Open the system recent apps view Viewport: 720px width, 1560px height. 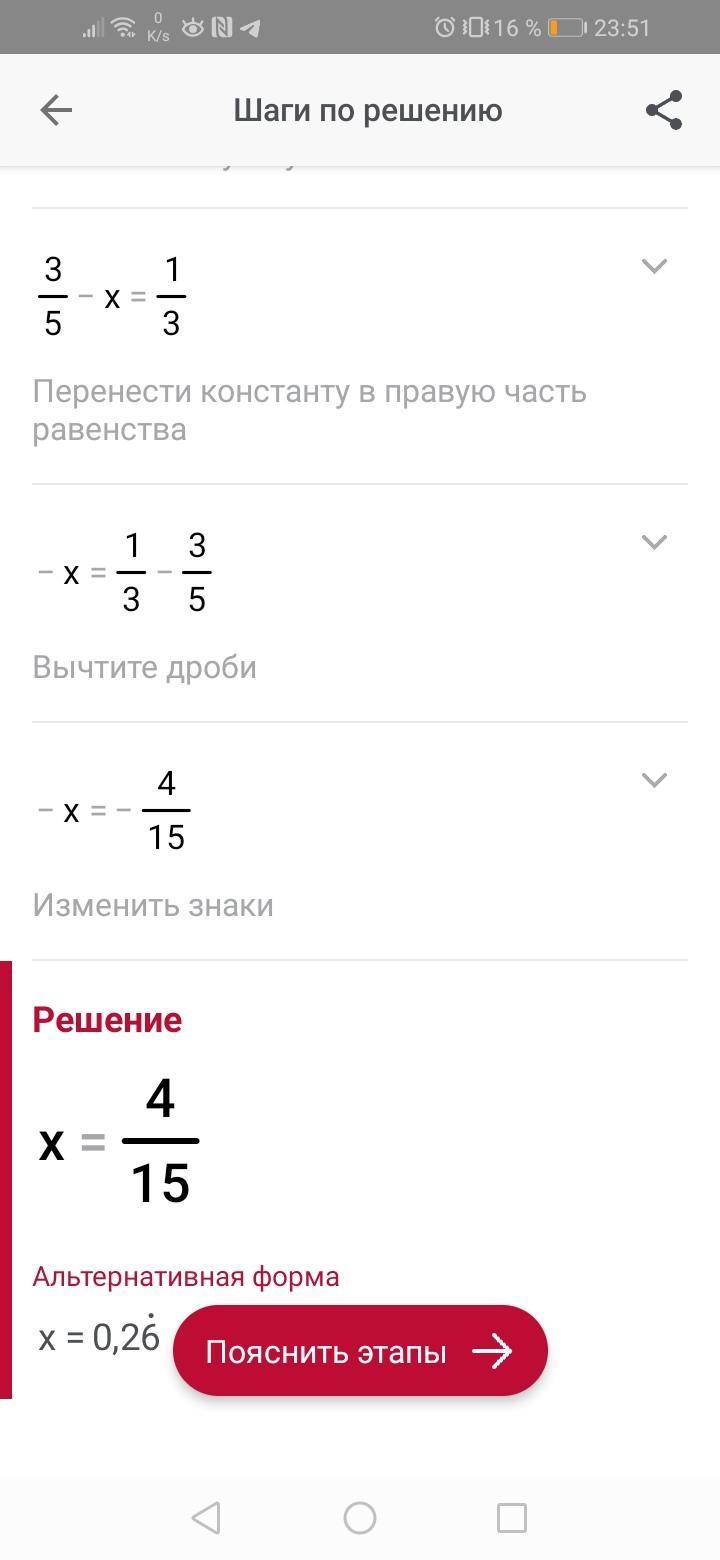pos(511,1518)
